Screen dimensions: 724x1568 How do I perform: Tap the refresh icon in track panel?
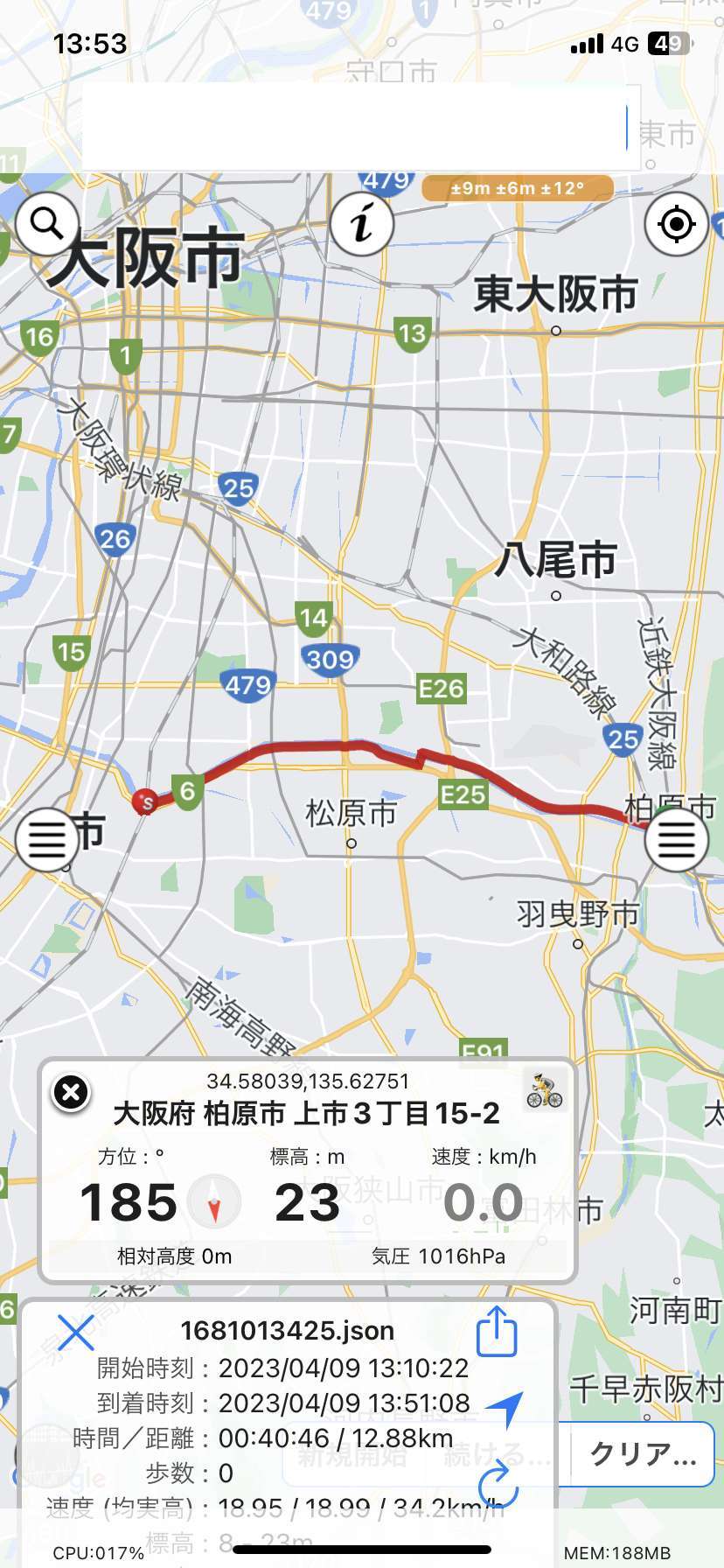pyautogui.click(x=498, y=1485)
